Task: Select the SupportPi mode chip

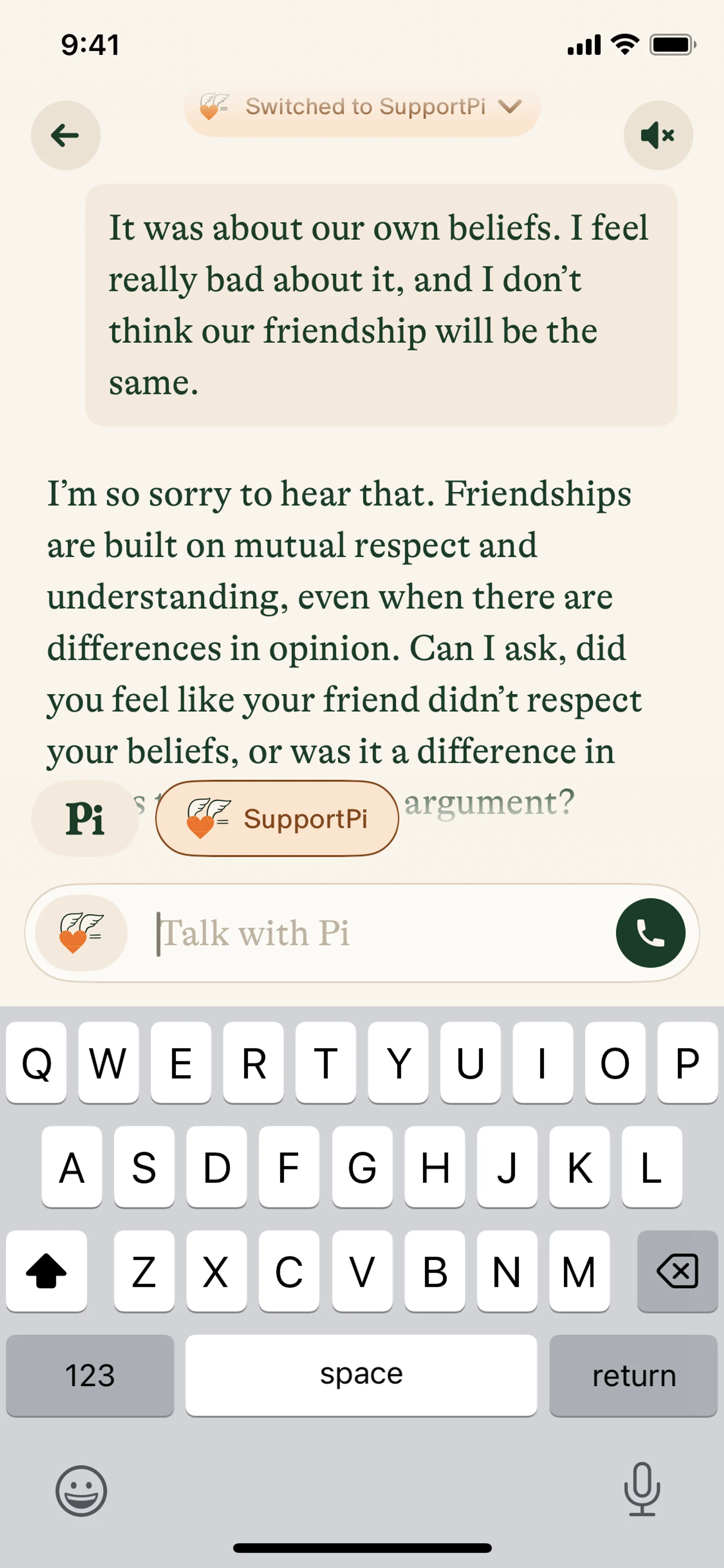Action: coord(277,818)
